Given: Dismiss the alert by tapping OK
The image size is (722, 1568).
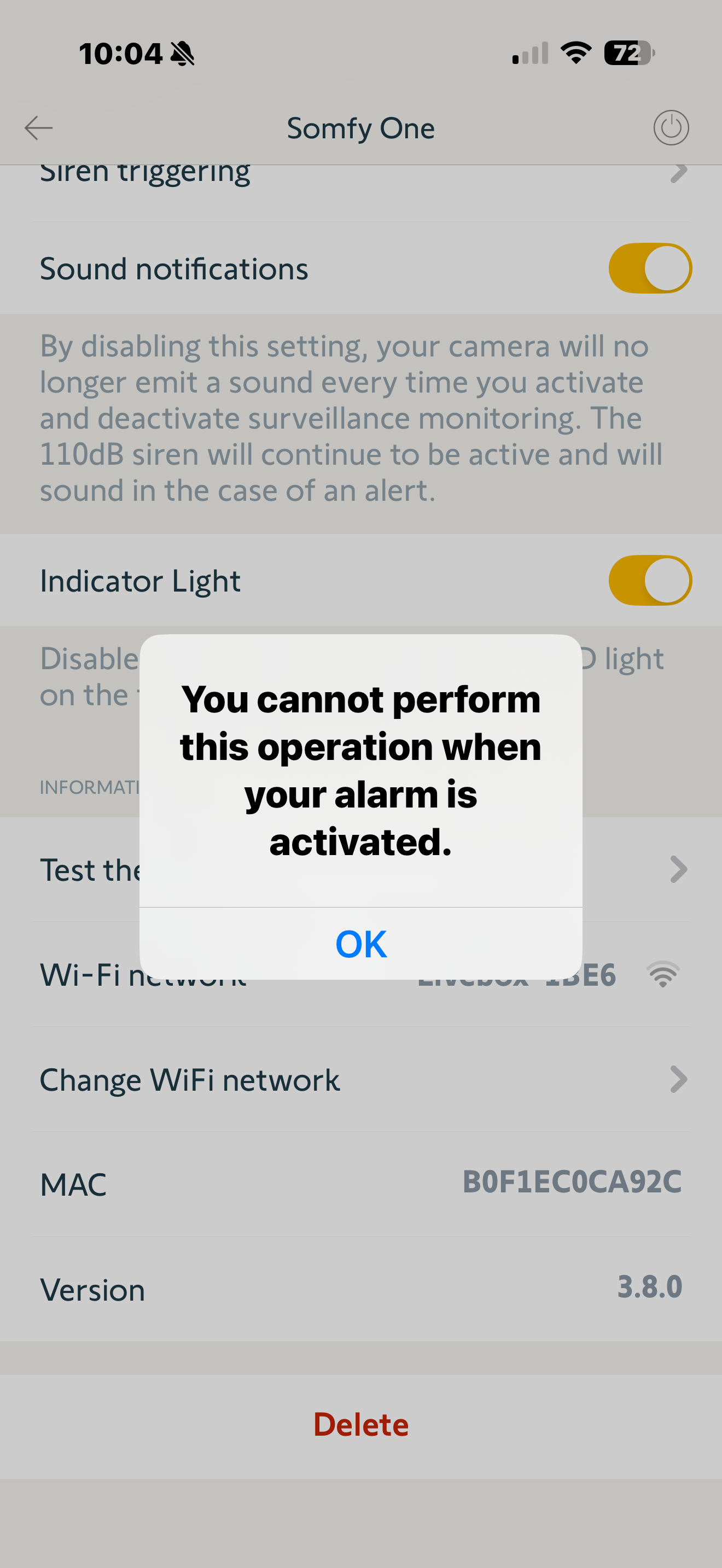Looking at the screenshot, I should 360,944.
